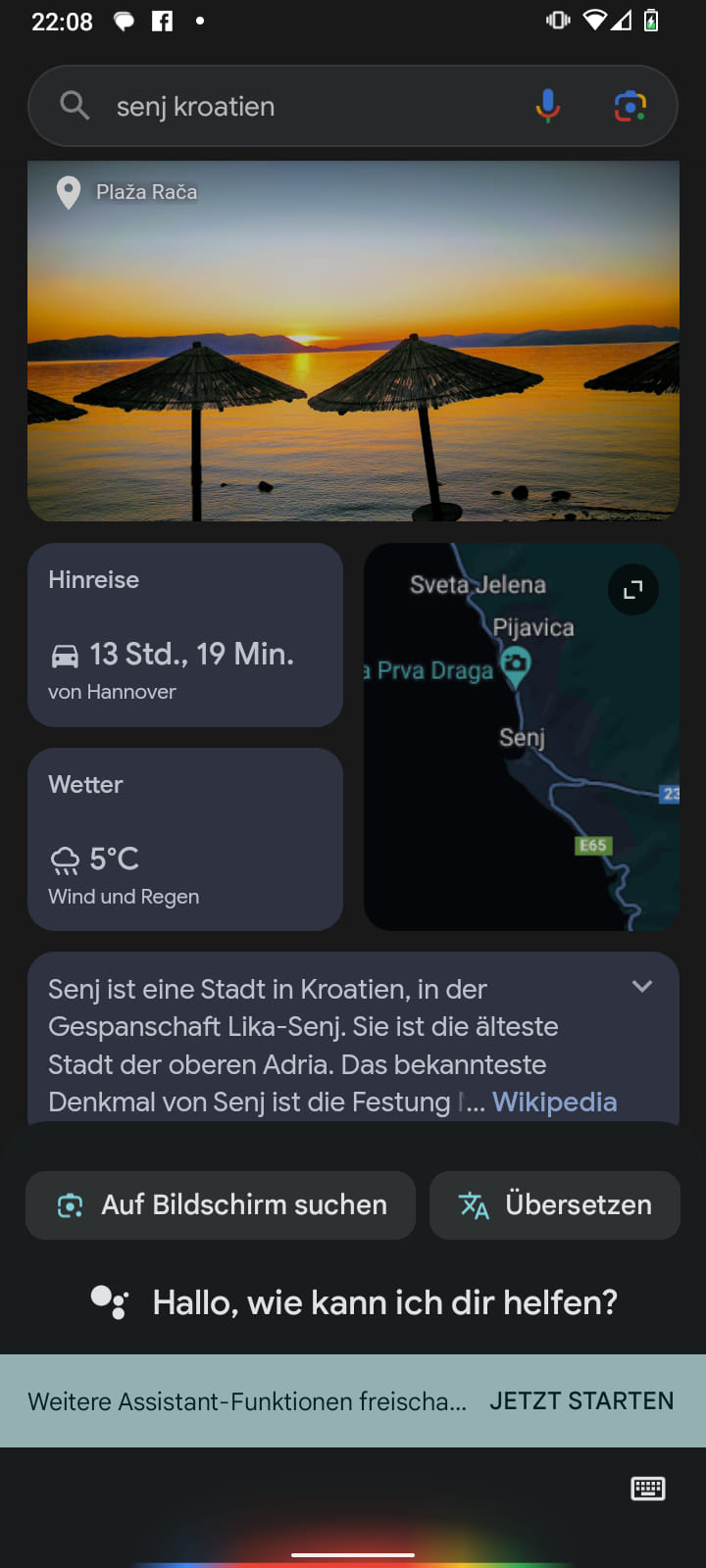Tap "JETZT STARTEN" to unlock Assistant features
706x1568 pixels.
coord(581,1401)
